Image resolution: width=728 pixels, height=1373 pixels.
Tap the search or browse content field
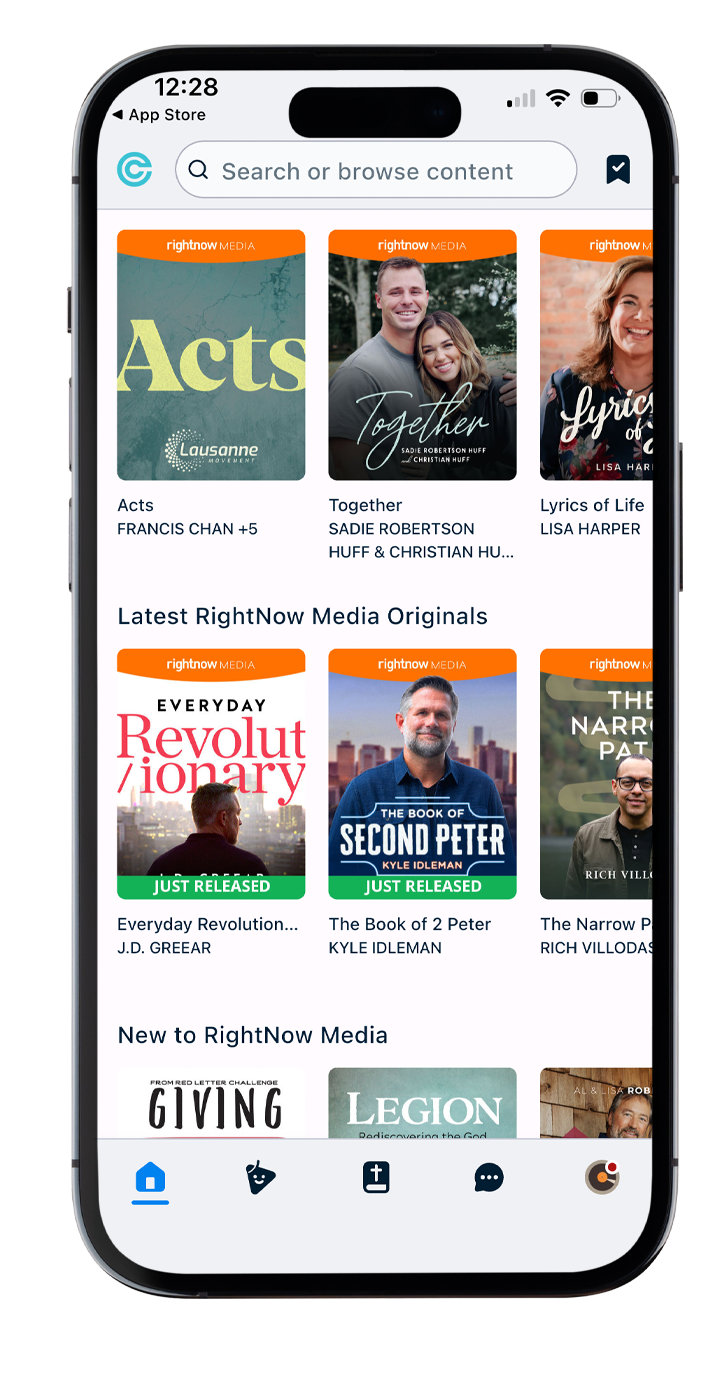pyautogui.click(x=376, y=171)
